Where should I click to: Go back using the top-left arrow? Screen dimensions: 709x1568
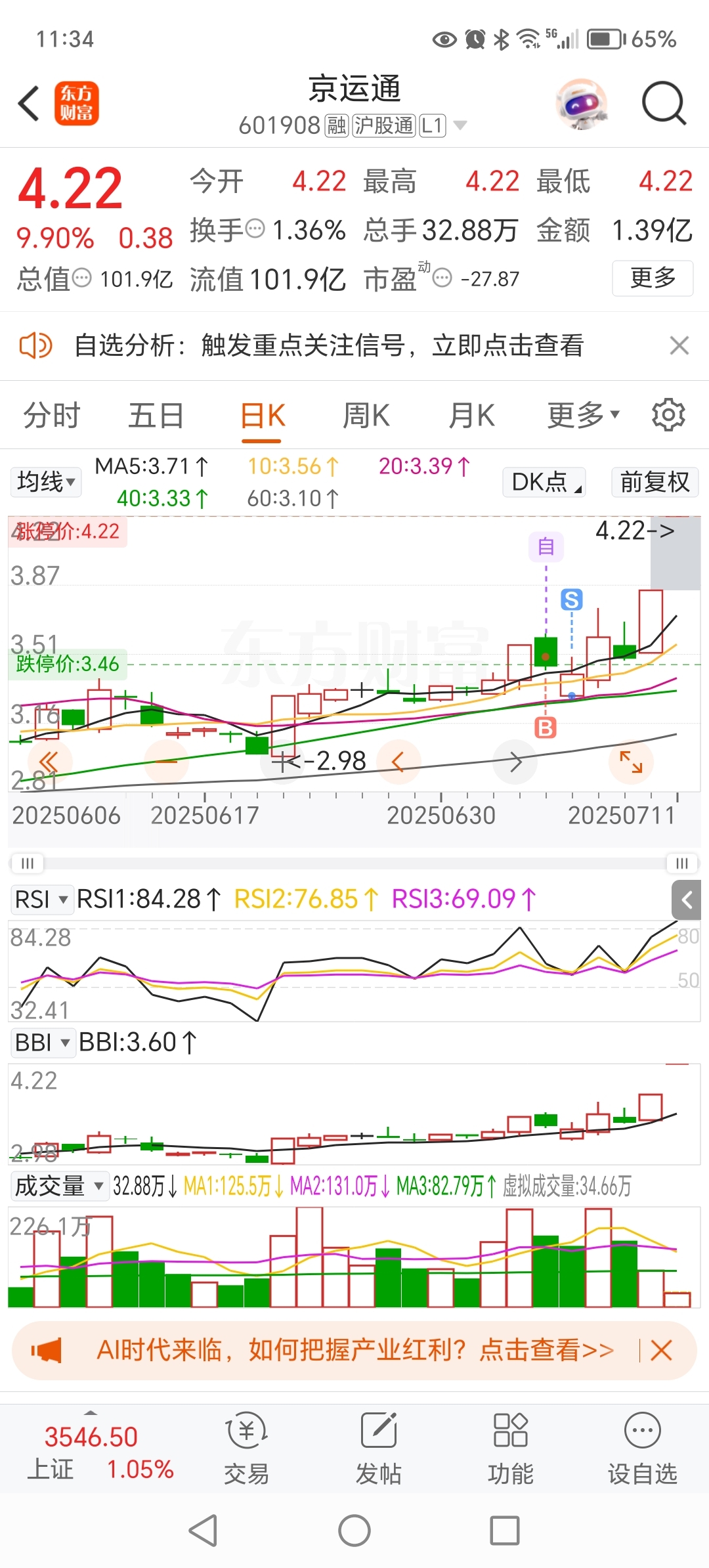pyautogui.click(x=29, y=104)
